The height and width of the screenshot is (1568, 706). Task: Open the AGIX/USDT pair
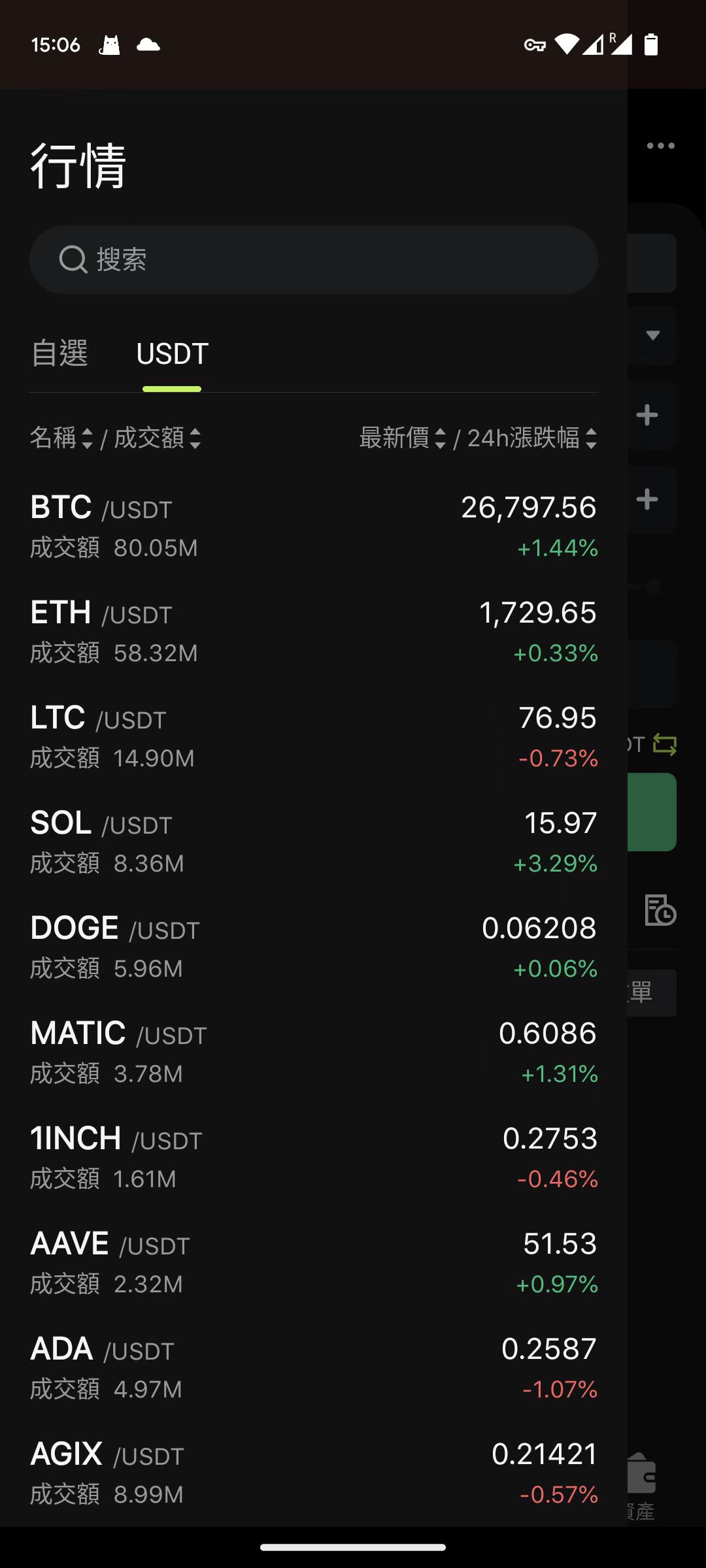314,1473
